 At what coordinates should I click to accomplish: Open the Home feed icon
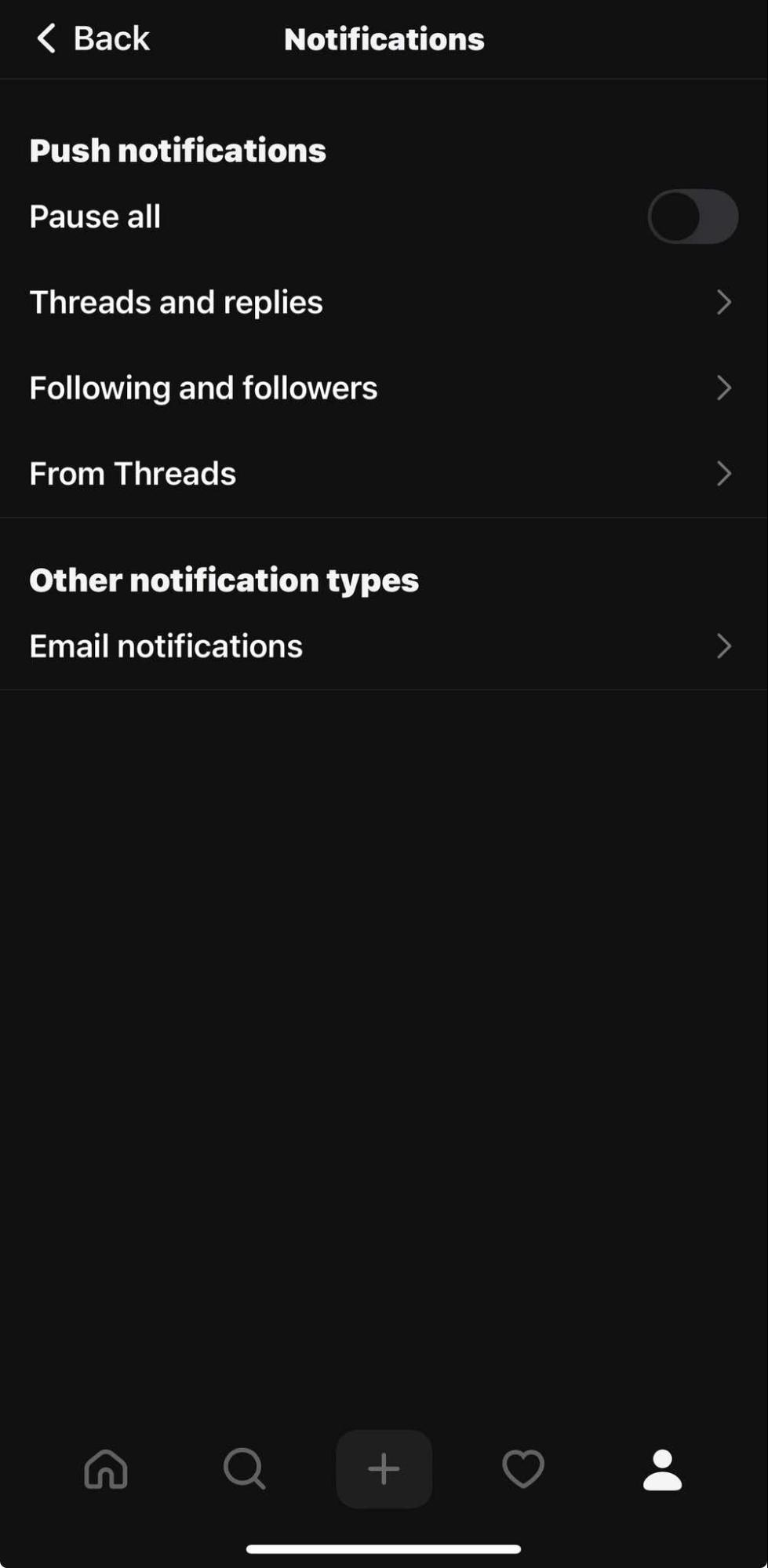(106, 1470)
